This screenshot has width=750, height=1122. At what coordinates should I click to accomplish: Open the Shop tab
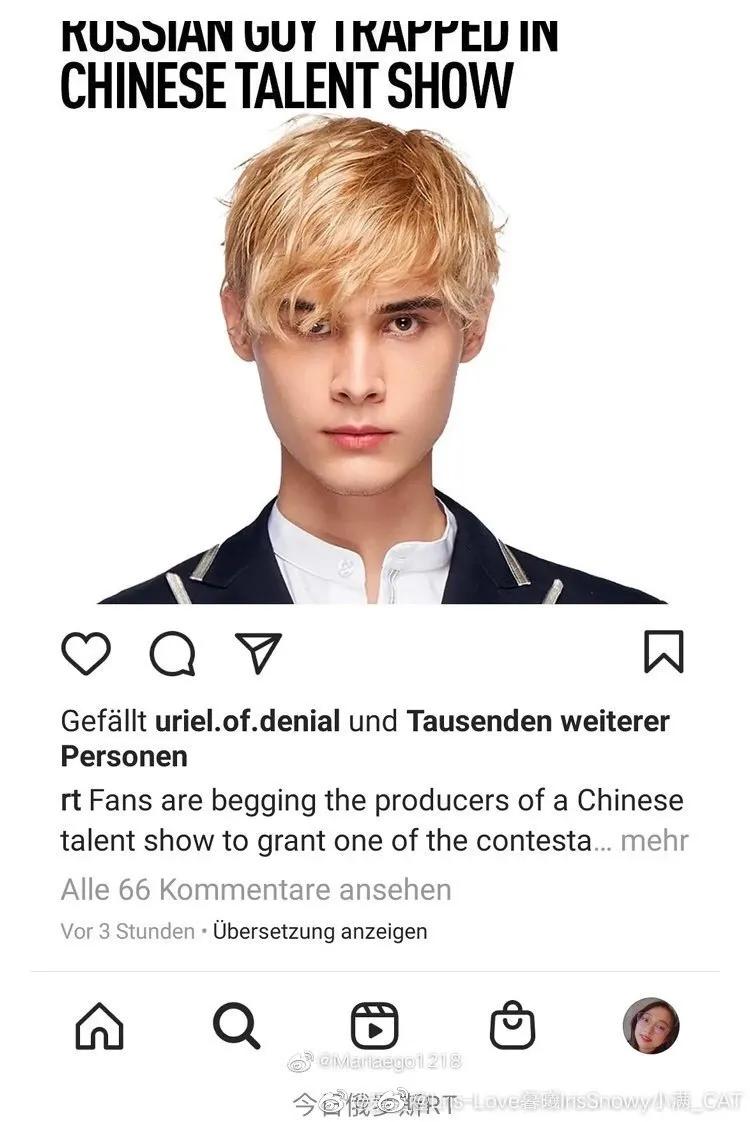pyautogui.click(x=512, y=1026)
